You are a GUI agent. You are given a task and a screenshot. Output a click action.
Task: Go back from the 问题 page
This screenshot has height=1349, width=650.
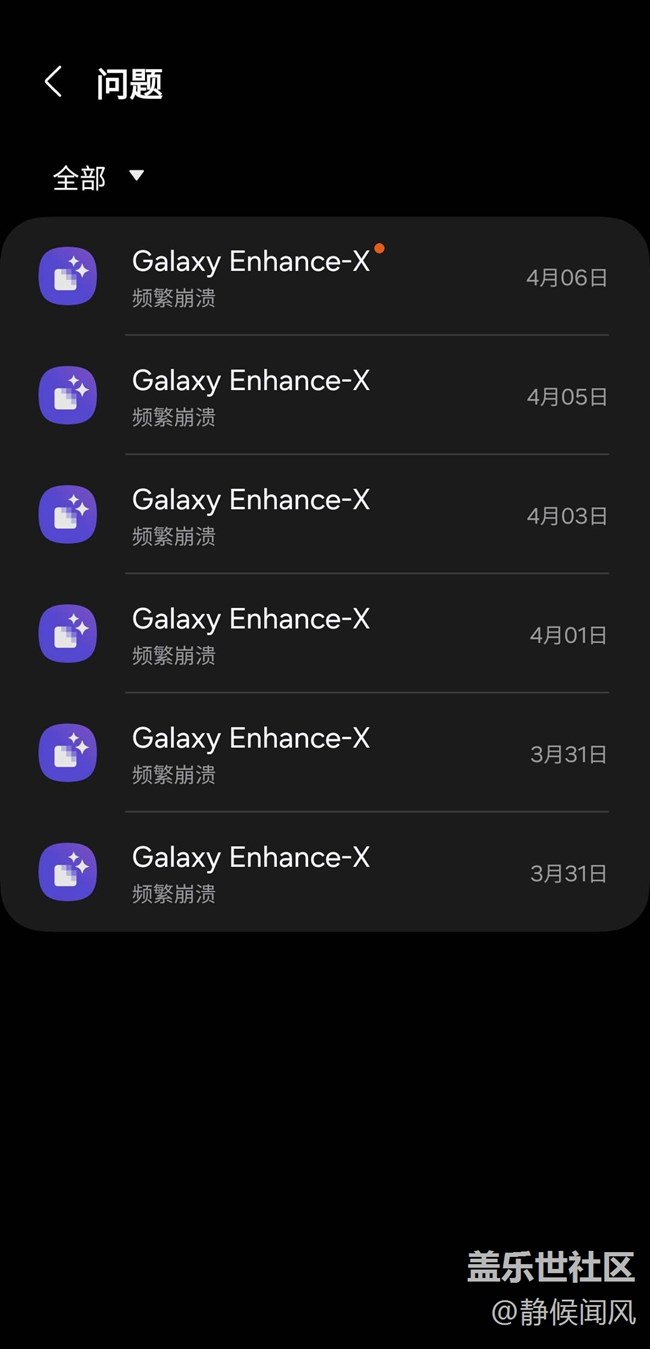(x=54, y=83)
